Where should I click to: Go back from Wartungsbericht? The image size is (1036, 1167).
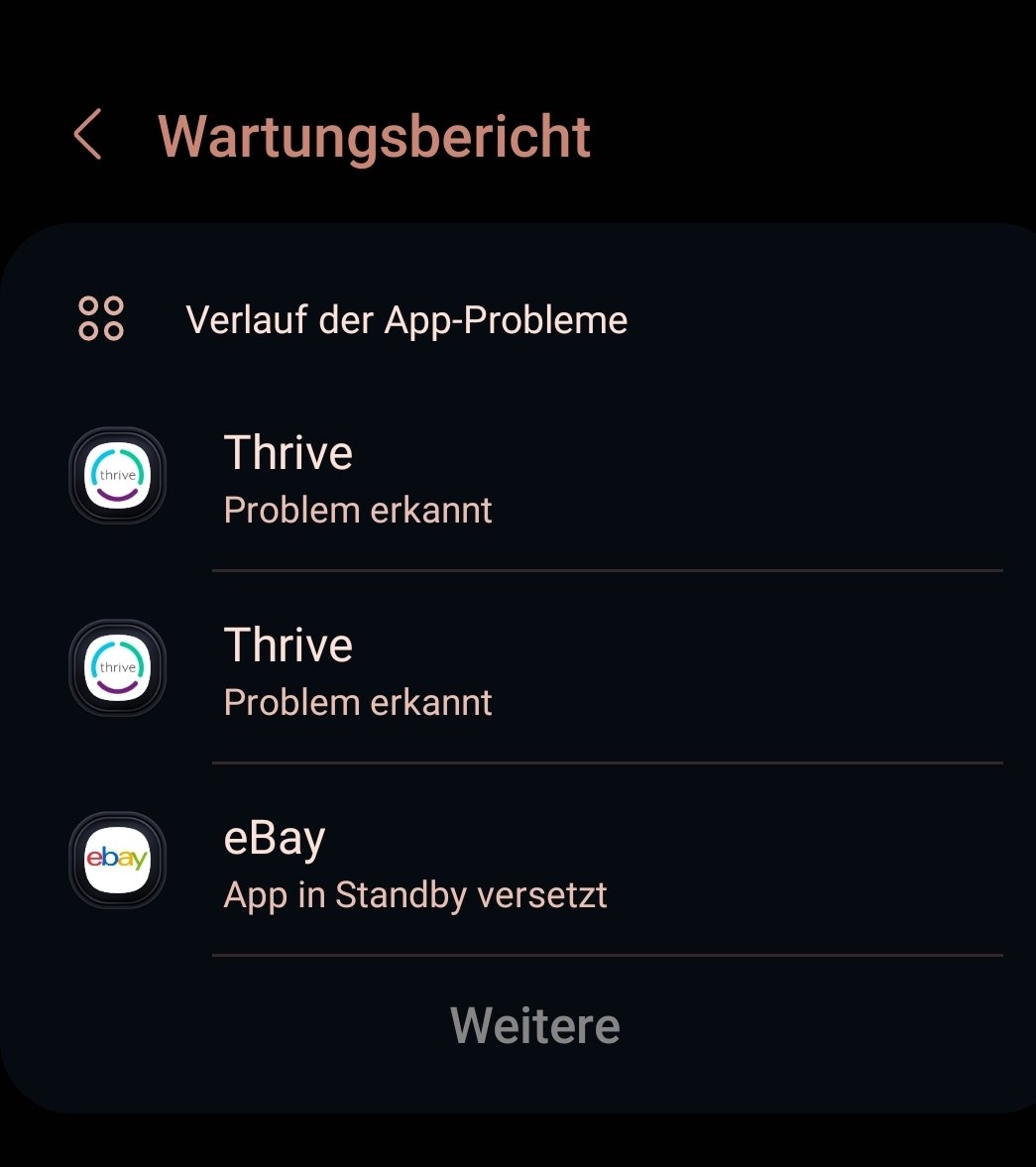(x=88, y=136)
